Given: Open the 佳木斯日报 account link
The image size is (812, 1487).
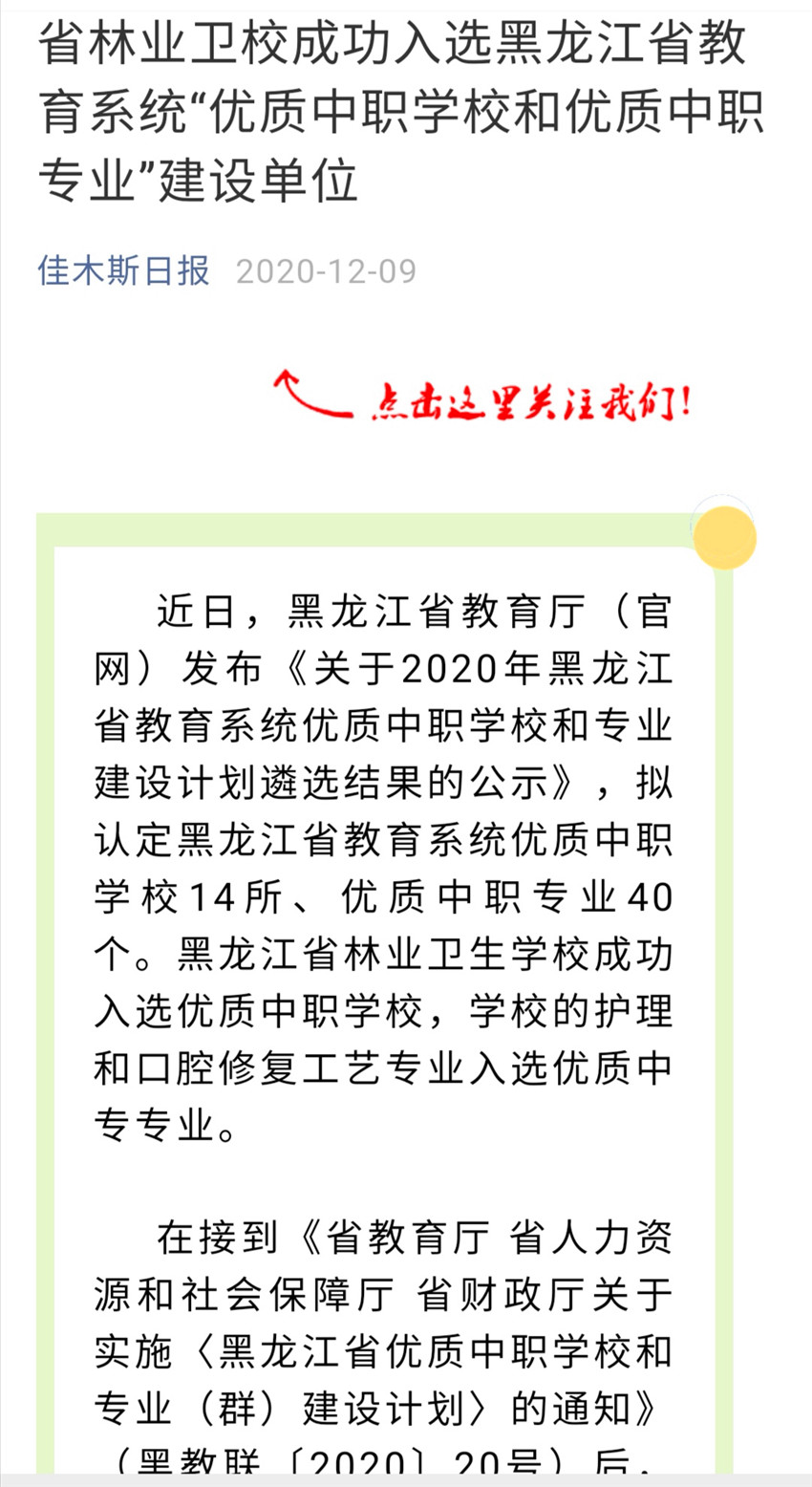Looking at the screenshot, I should (x=123, y=270).
